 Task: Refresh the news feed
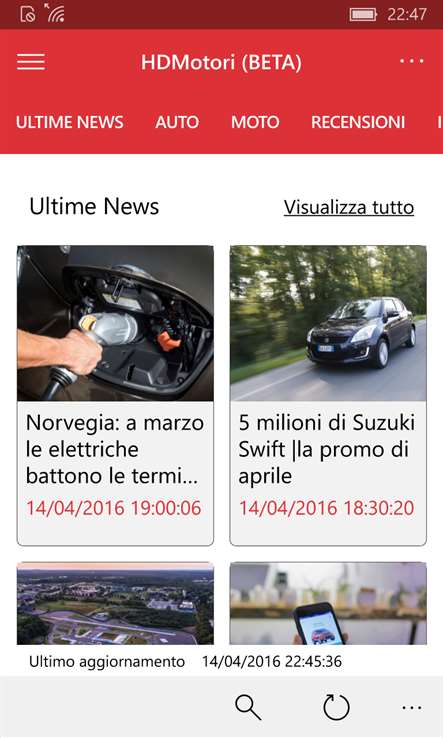tap(336, 707)
